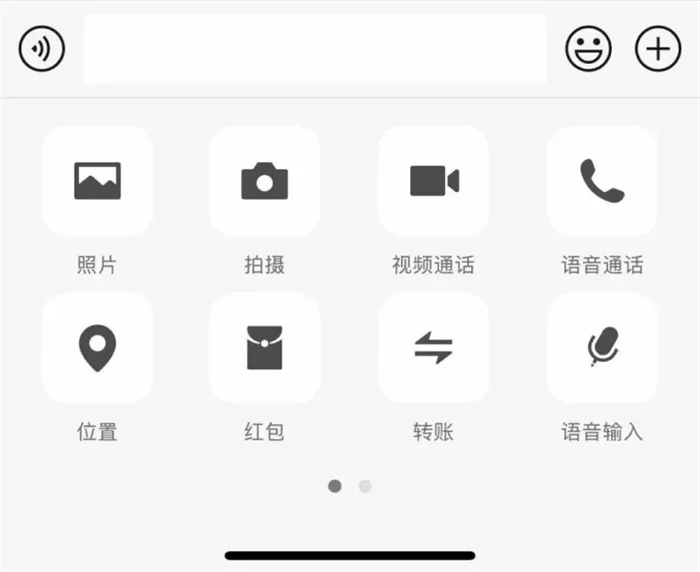
Task: Activate 语音输入 voice input
Action: [602, 348]
